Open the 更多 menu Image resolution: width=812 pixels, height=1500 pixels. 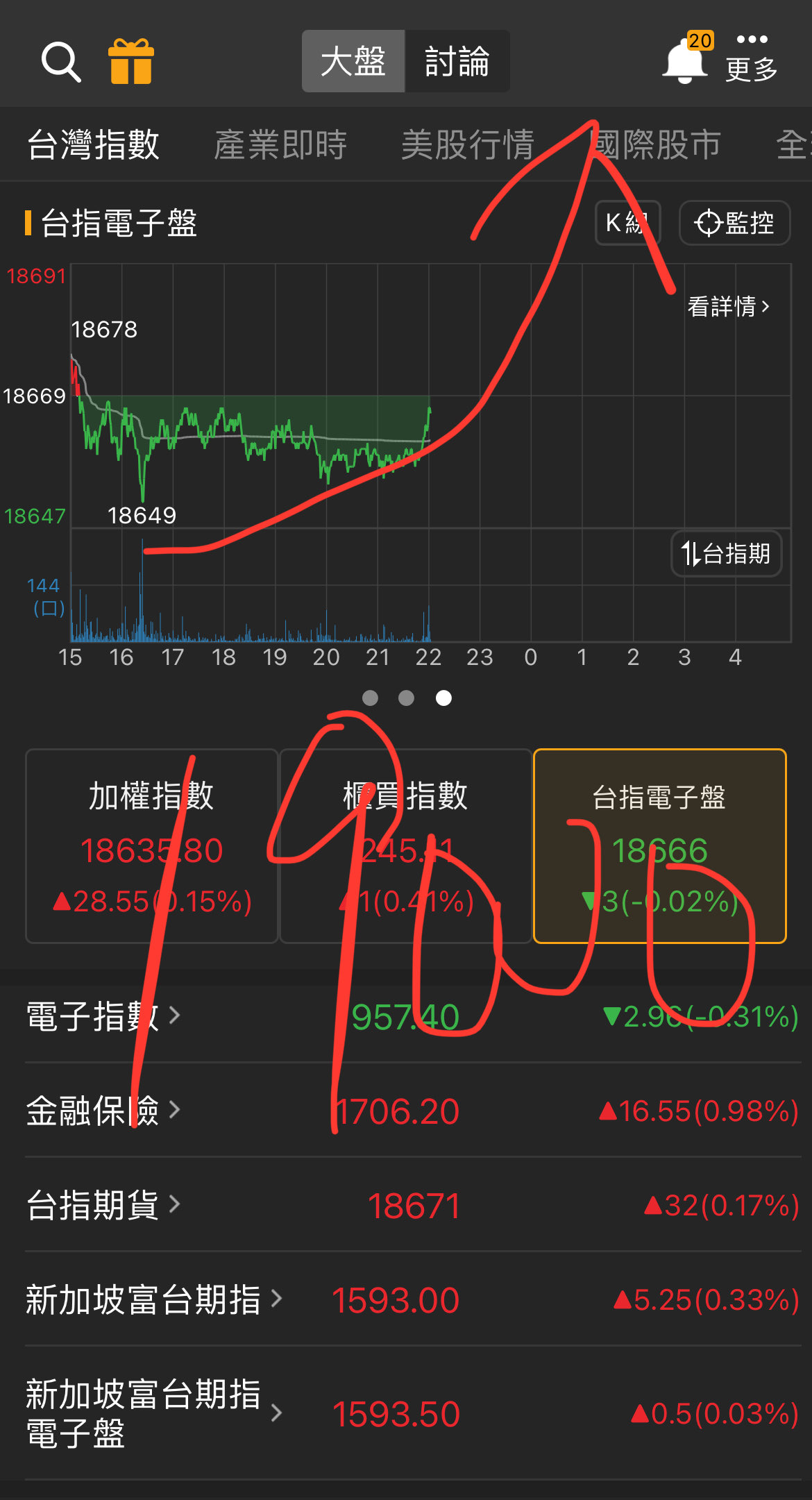[752, 58]
